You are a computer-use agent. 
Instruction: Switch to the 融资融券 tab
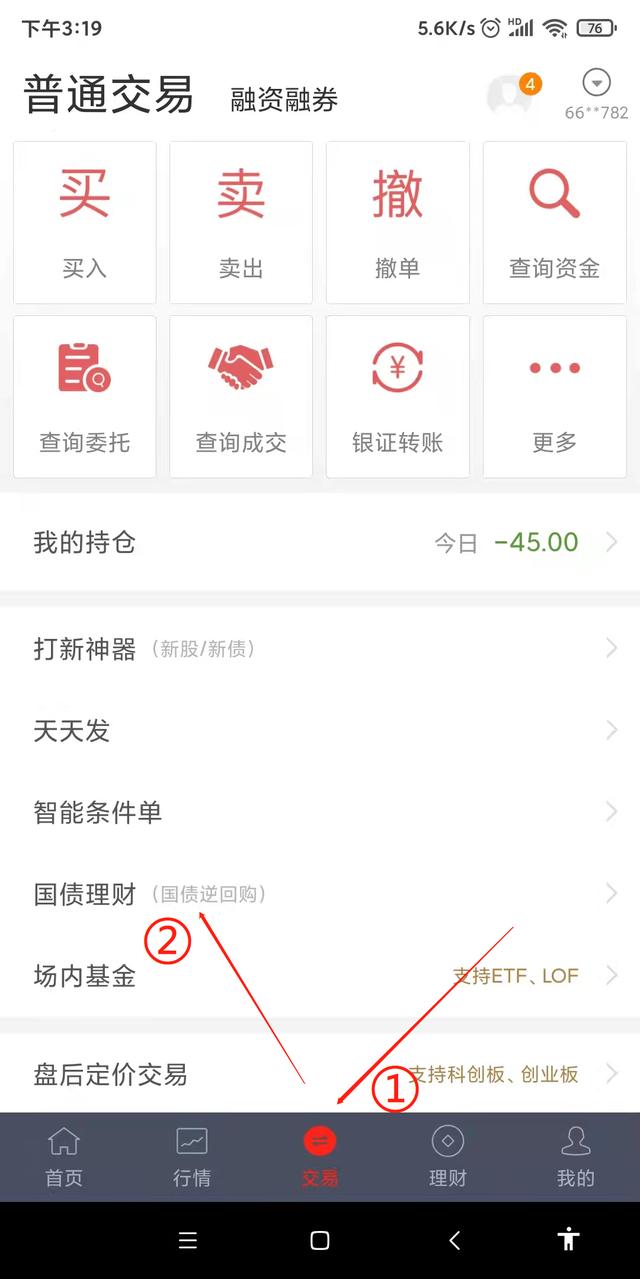coord(284,99)
